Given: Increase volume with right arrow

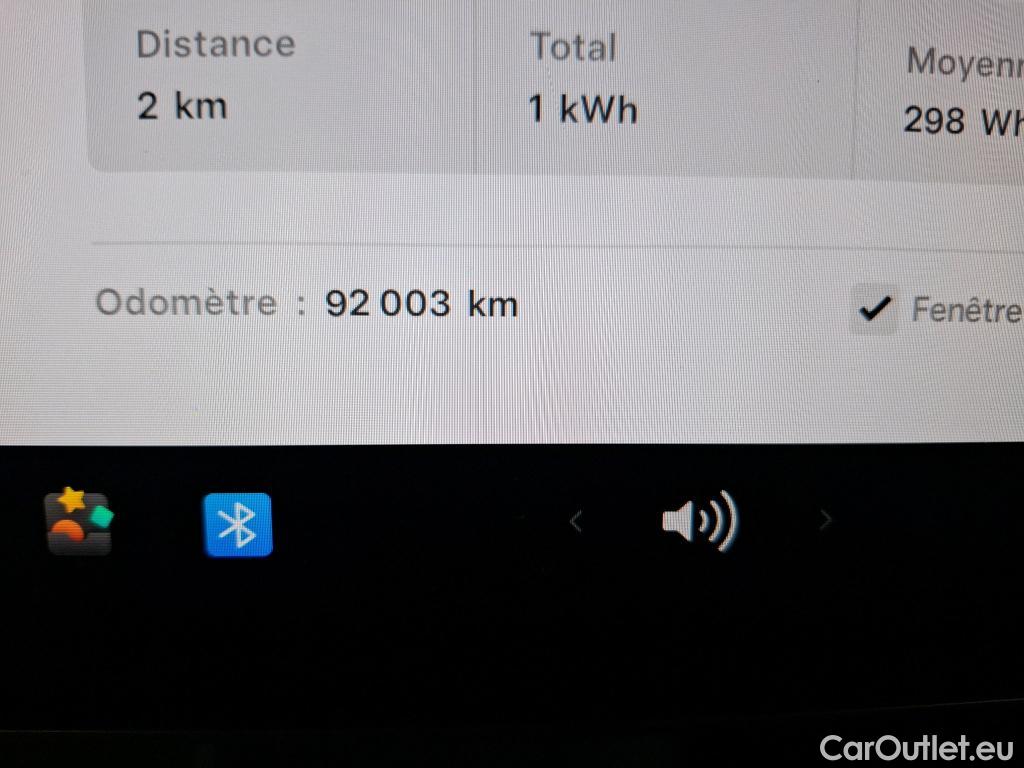Looking at the screenshot, I should click(825, 519).
